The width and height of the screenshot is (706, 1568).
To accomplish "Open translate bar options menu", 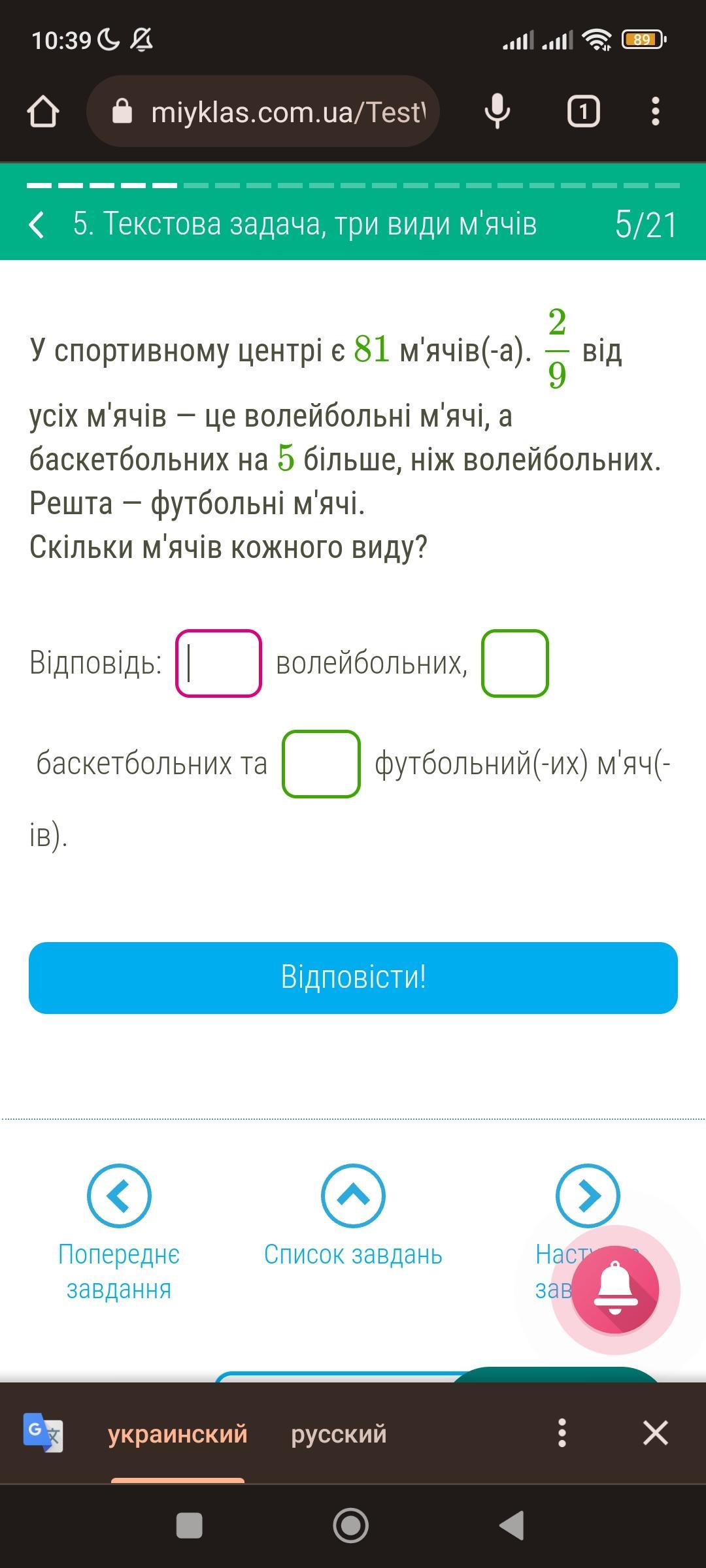I will pos(562,1433).
